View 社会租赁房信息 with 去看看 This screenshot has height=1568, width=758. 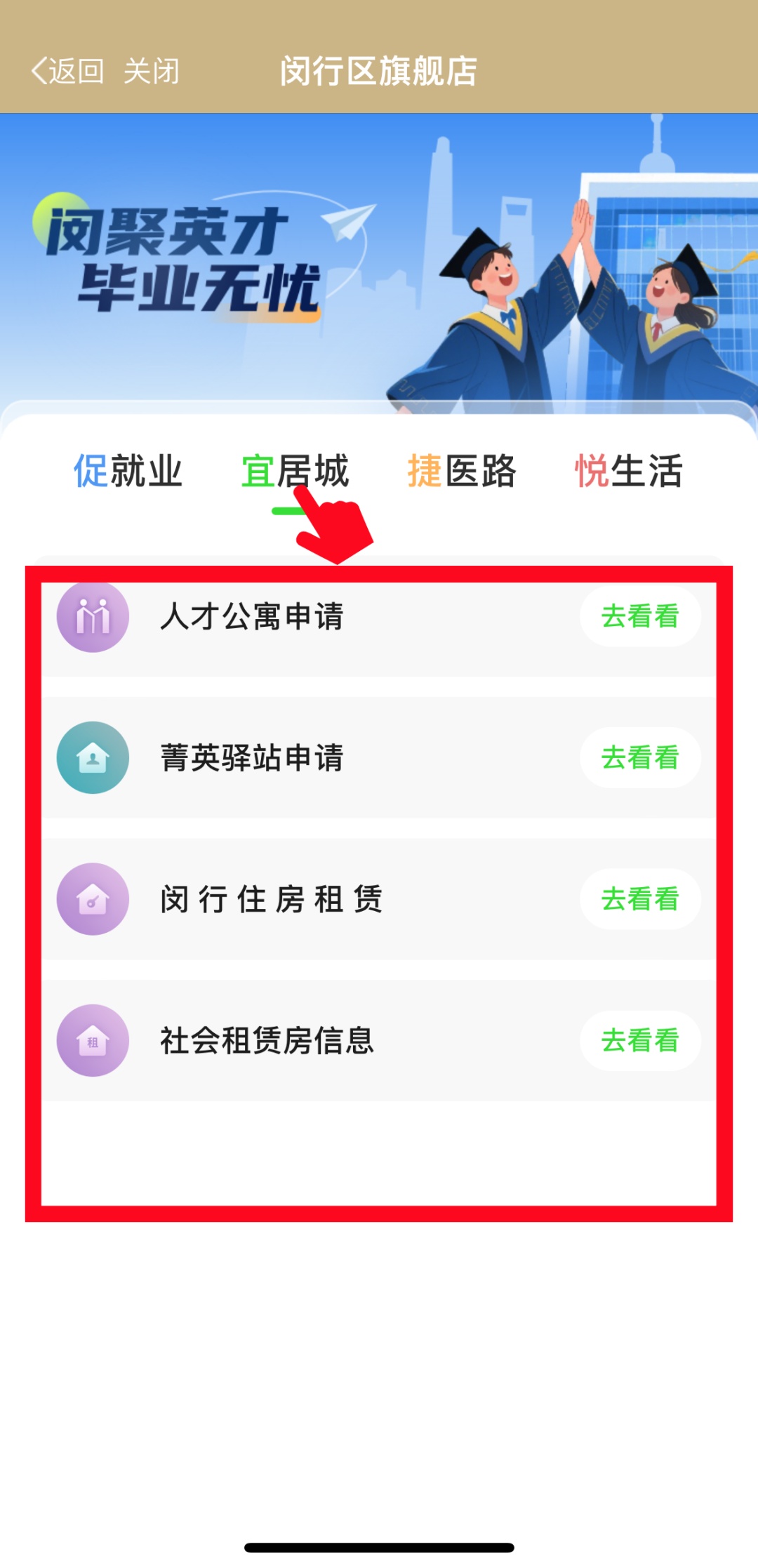pos(639,1040)
